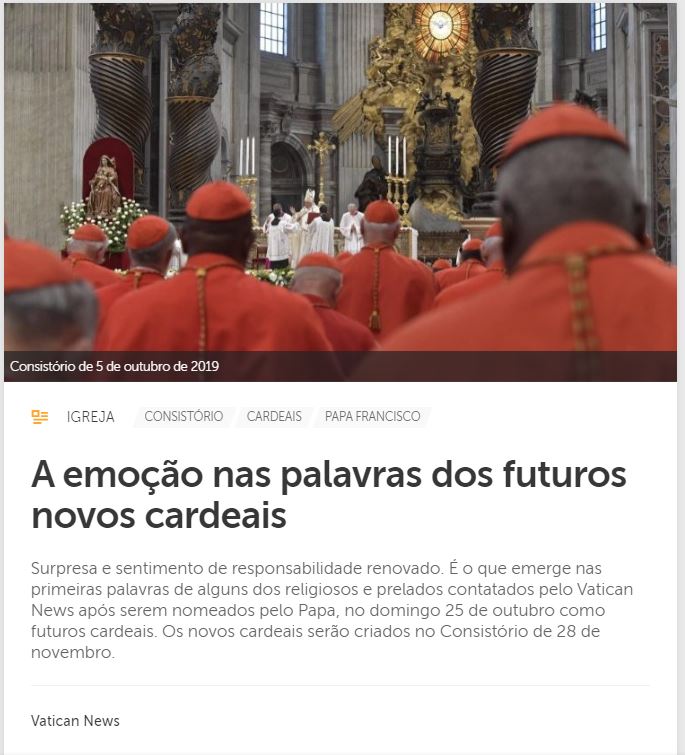
Task: Tap the CARDEAIS tag chip
Action: point(273,417)
